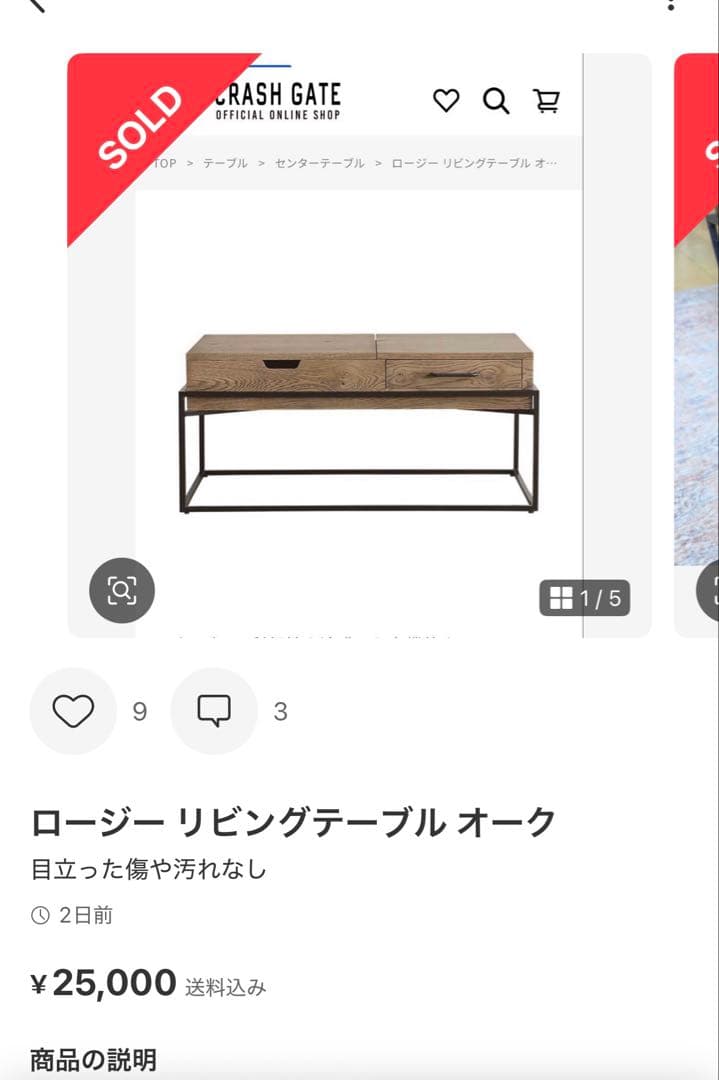Like the ロージー リビングテーブル listing

tap(73, 711)
